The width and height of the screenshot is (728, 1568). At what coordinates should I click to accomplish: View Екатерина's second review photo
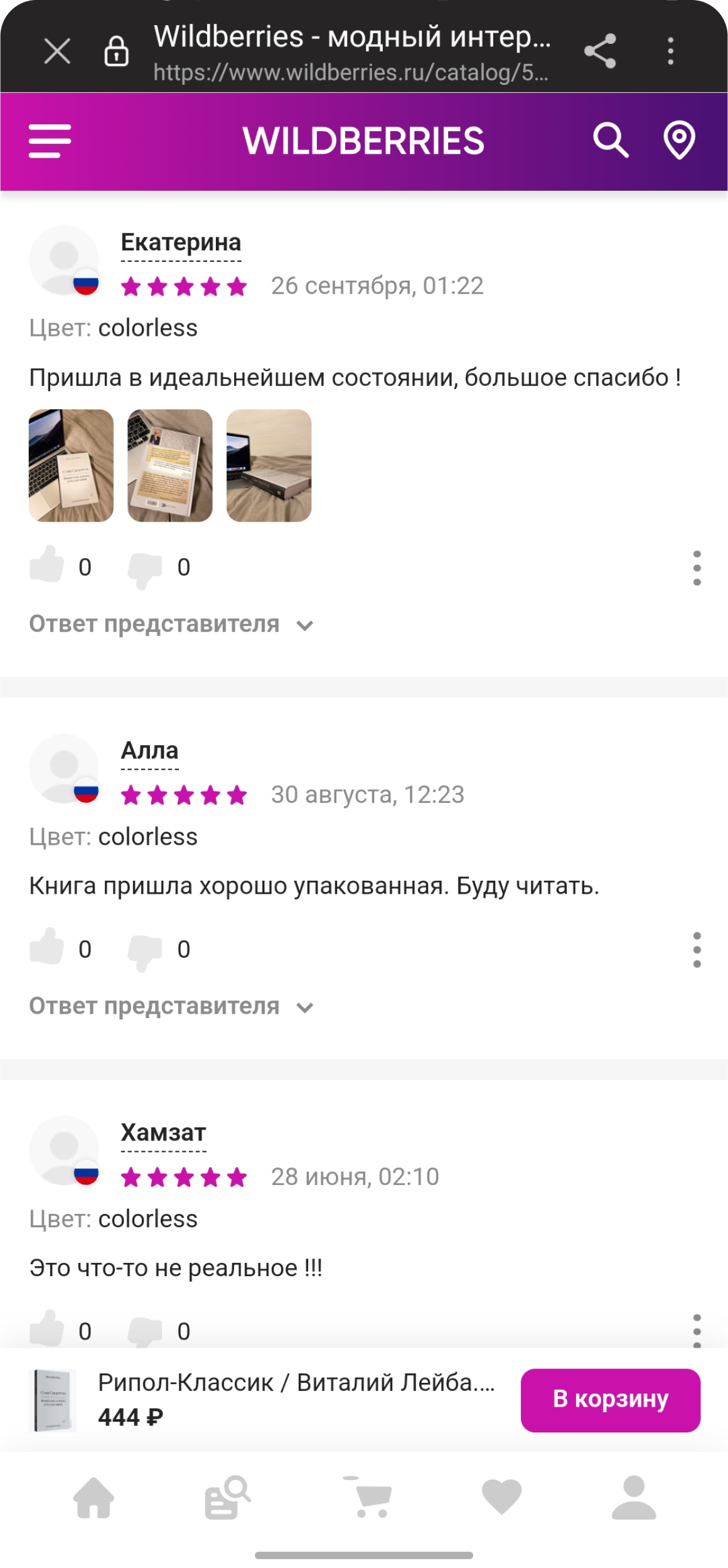pos(170,465)
